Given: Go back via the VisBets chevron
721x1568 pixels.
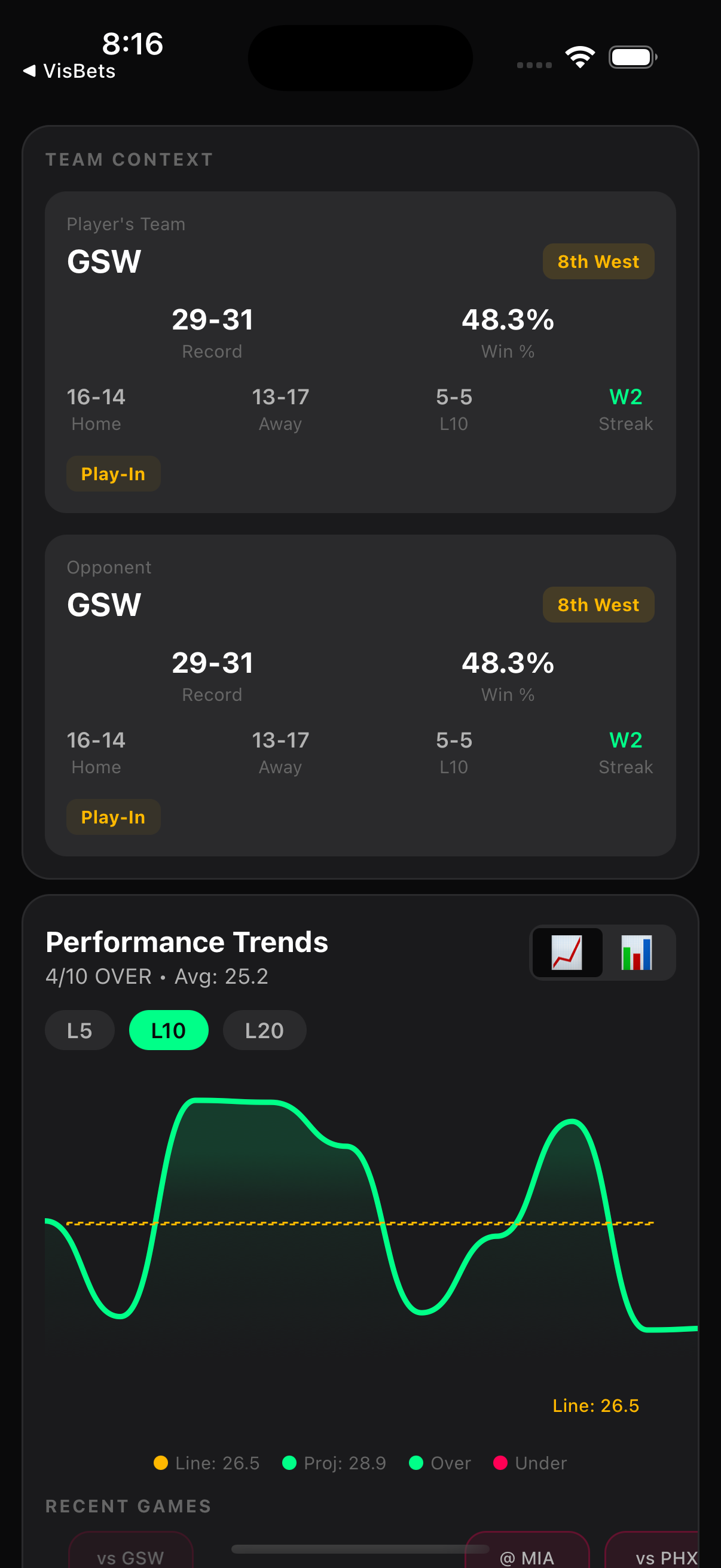Looking at the screenshot, I should (69, 71).
